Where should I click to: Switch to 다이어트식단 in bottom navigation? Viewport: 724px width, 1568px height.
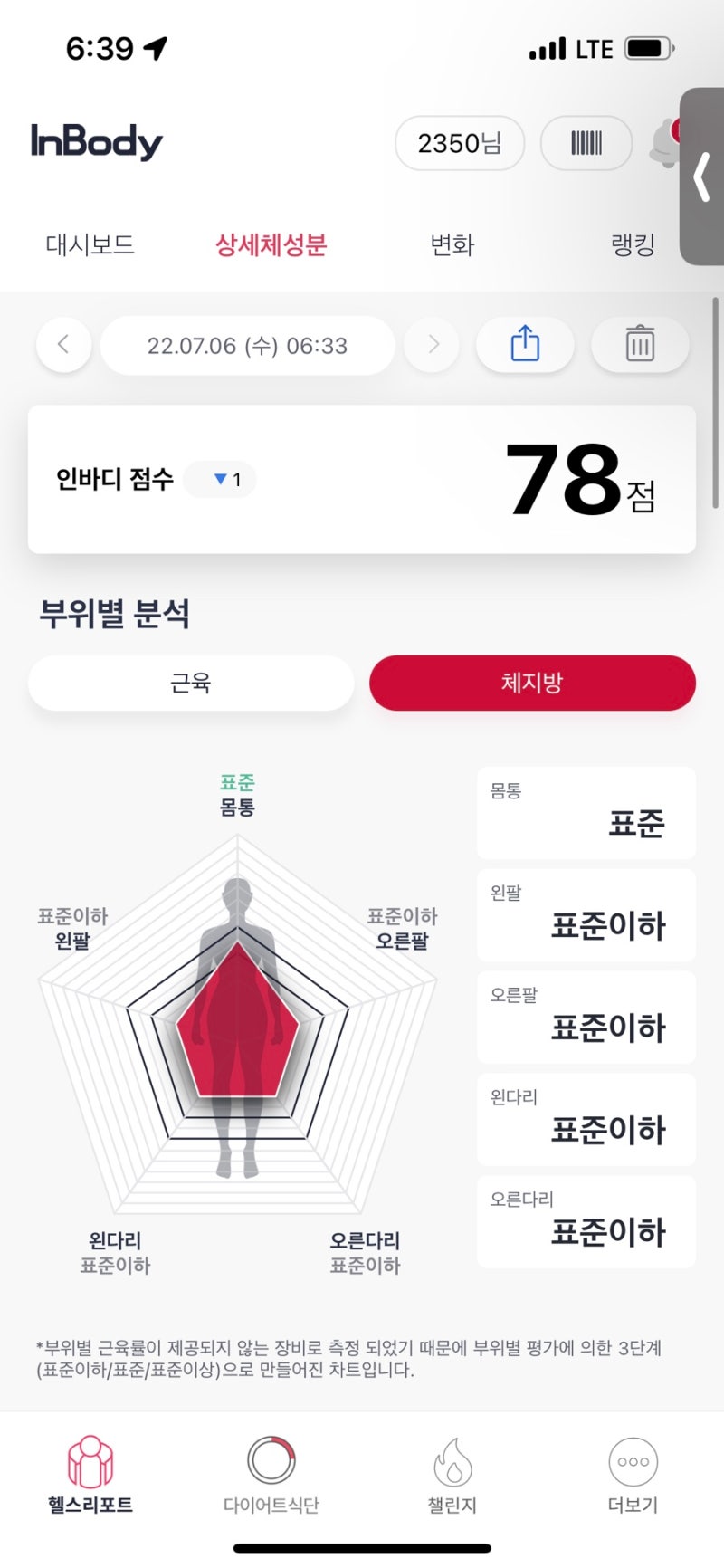tap(271, 1476)
